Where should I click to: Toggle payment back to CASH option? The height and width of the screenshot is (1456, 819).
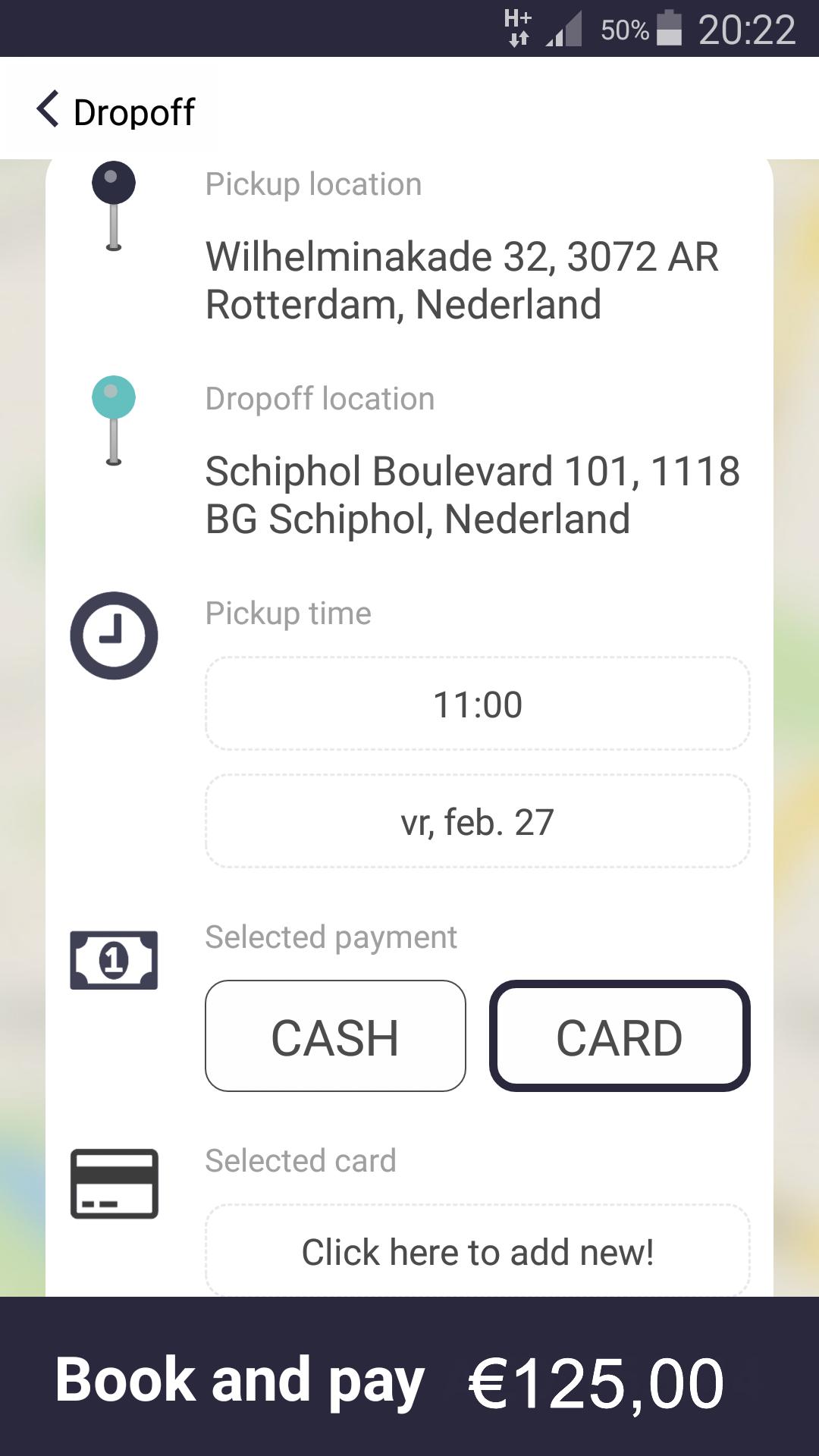pyautogui.click(x=335, y=1036)
